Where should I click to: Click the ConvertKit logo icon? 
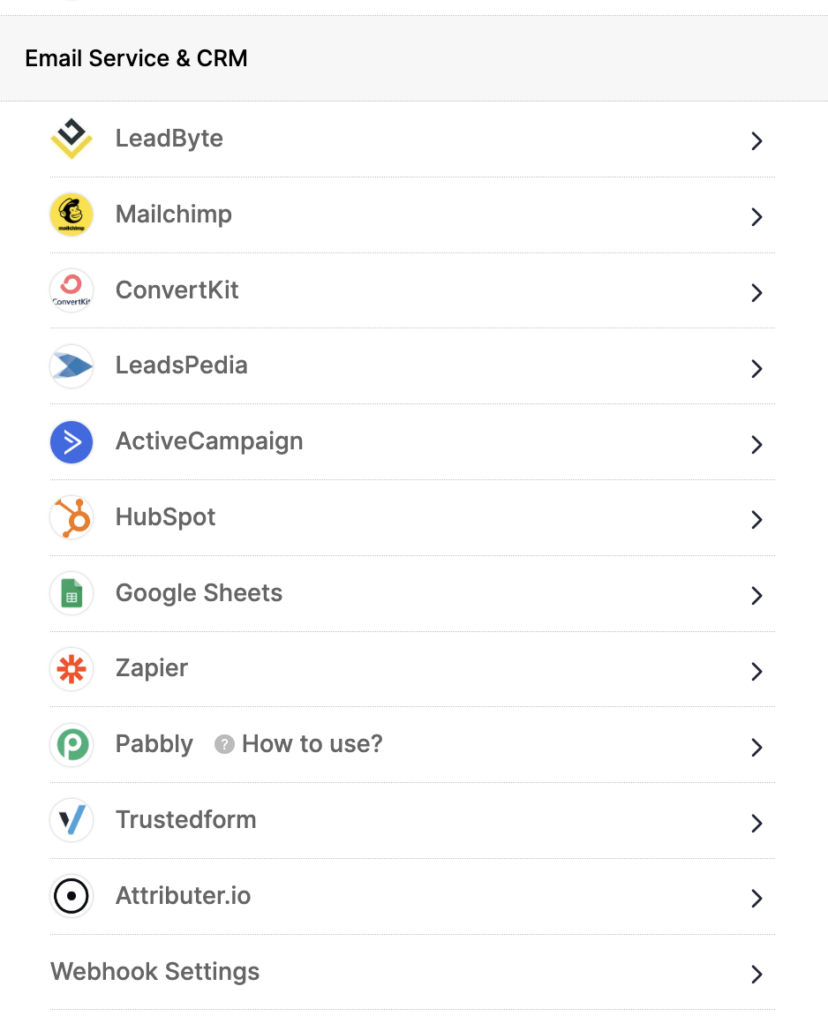tap(71, 290)
